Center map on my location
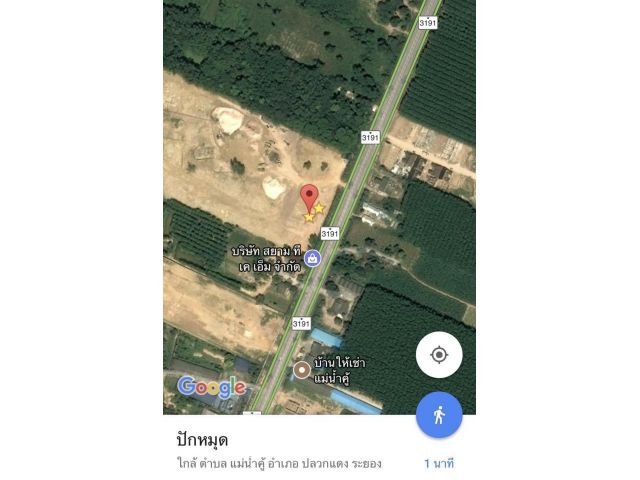Viewport: 640px width, 480px height. [439, 355]
